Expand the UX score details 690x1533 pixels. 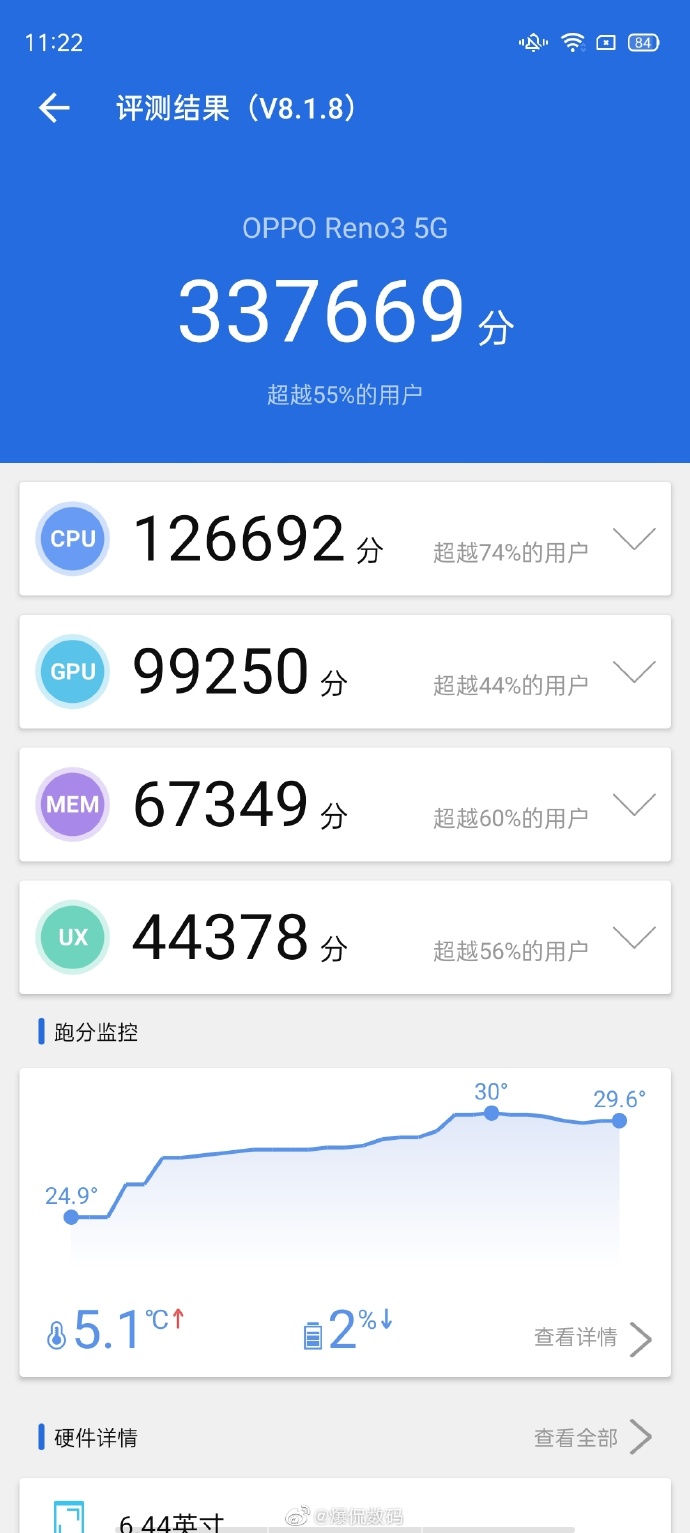(634, 938)
